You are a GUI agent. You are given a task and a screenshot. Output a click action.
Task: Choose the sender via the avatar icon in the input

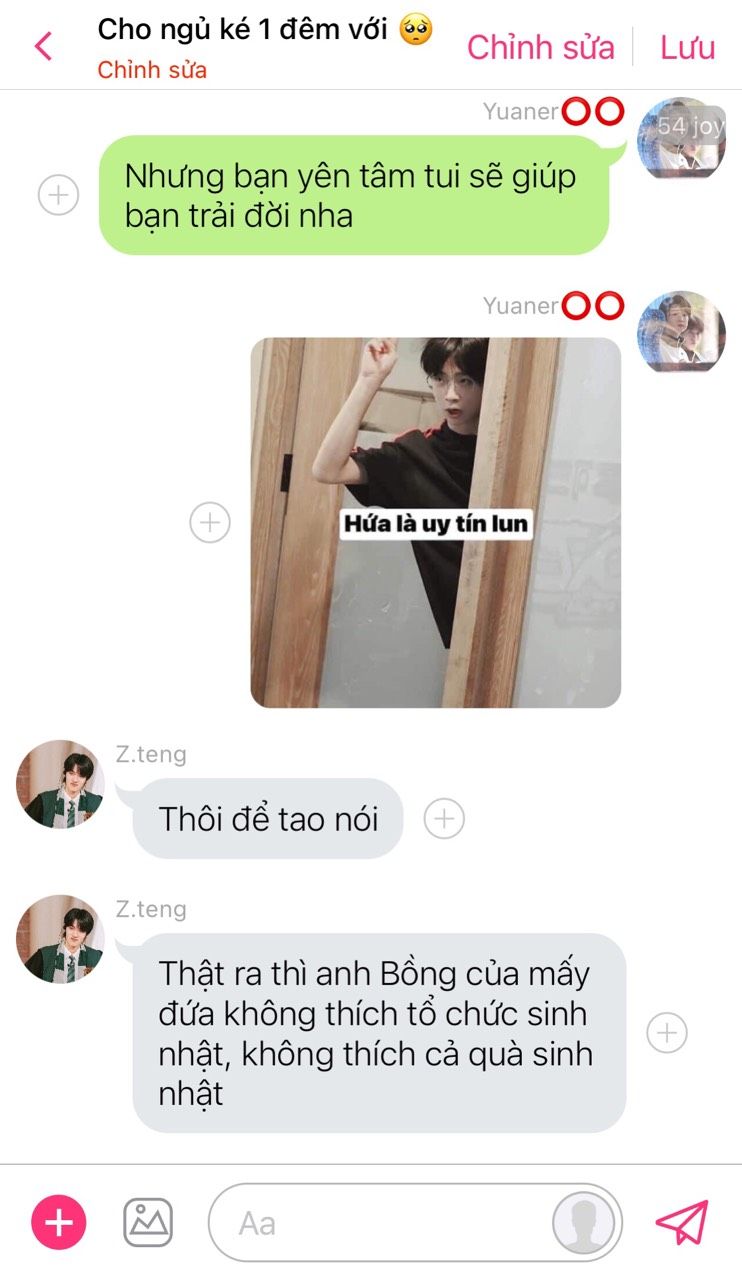click(x=585, y=1222)
